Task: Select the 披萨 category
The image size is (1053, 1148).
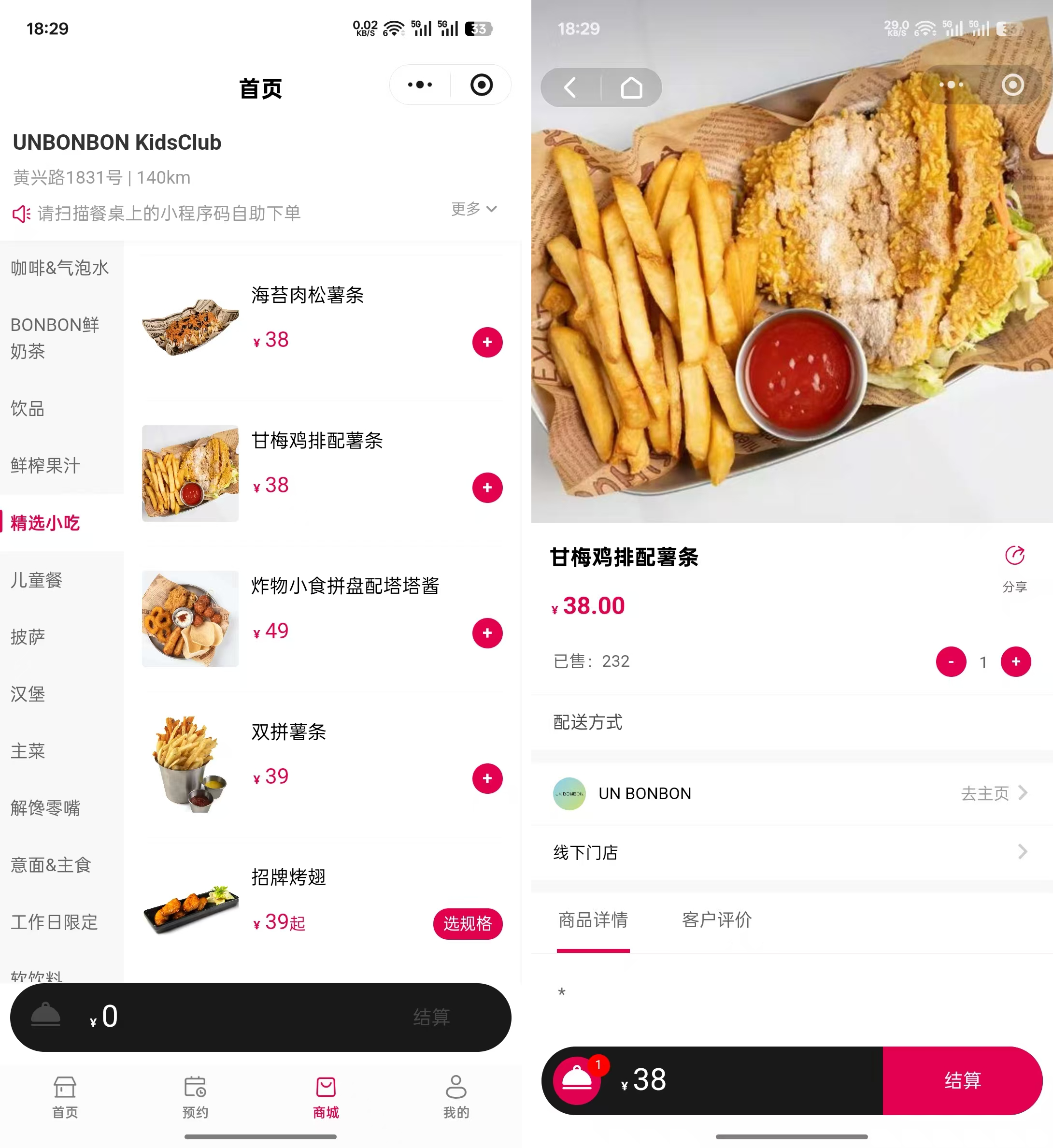Action: pyautogui.click(x=28, y=637)
